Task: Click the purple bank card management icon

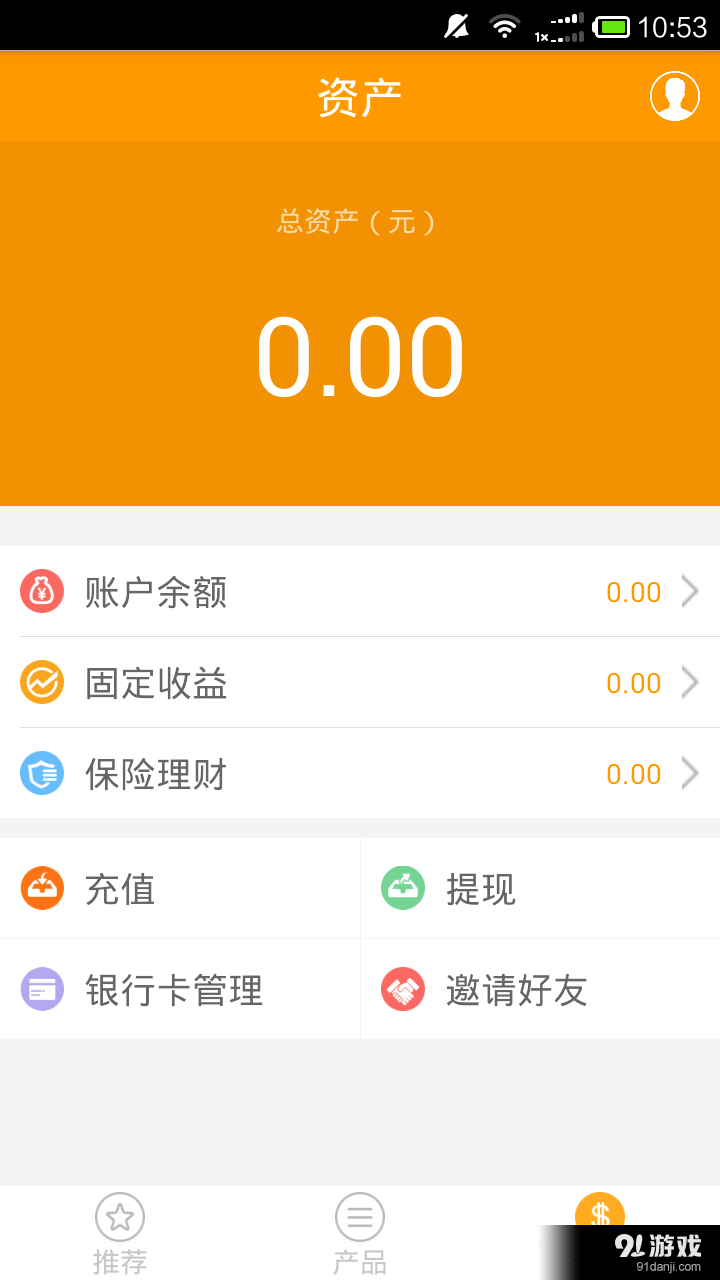Action: pos(42,990)
